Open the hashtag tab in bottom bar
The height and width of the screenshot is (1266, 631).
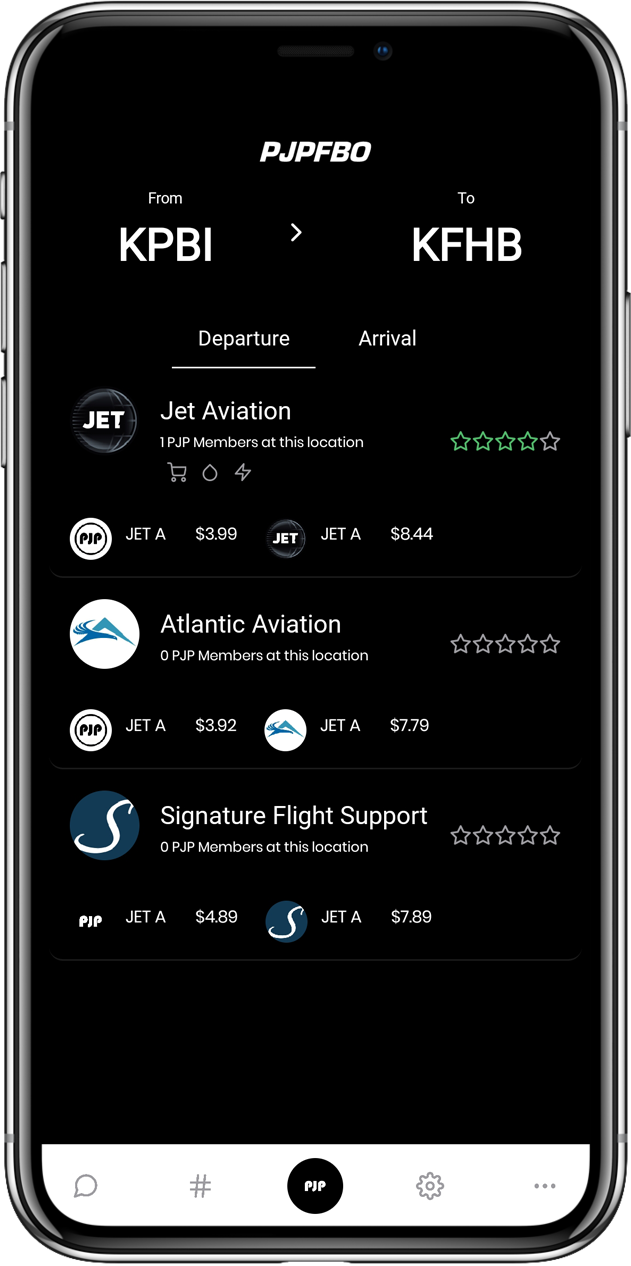pyautogui.click(x=200, y=1186)
